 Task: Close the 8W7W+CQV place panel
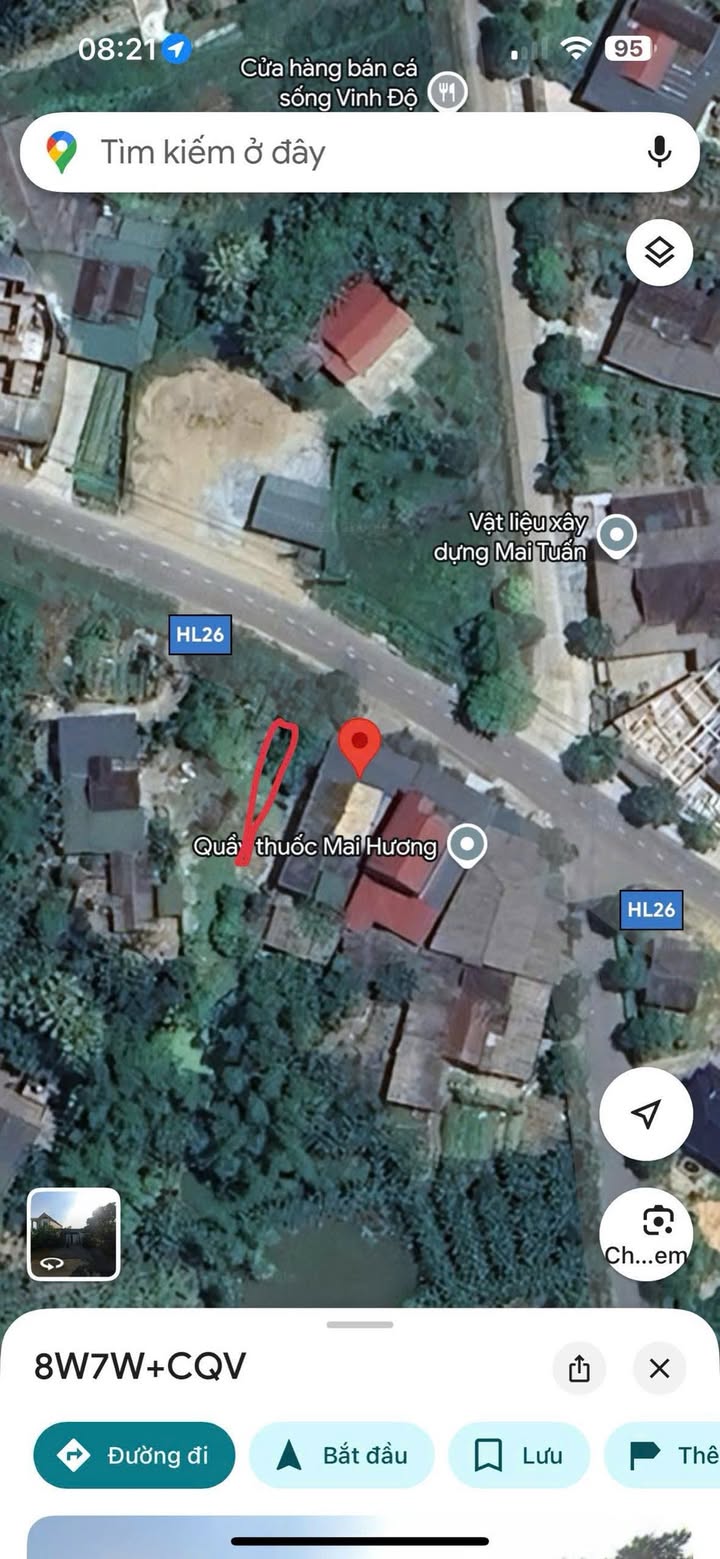click(659, 1368)
